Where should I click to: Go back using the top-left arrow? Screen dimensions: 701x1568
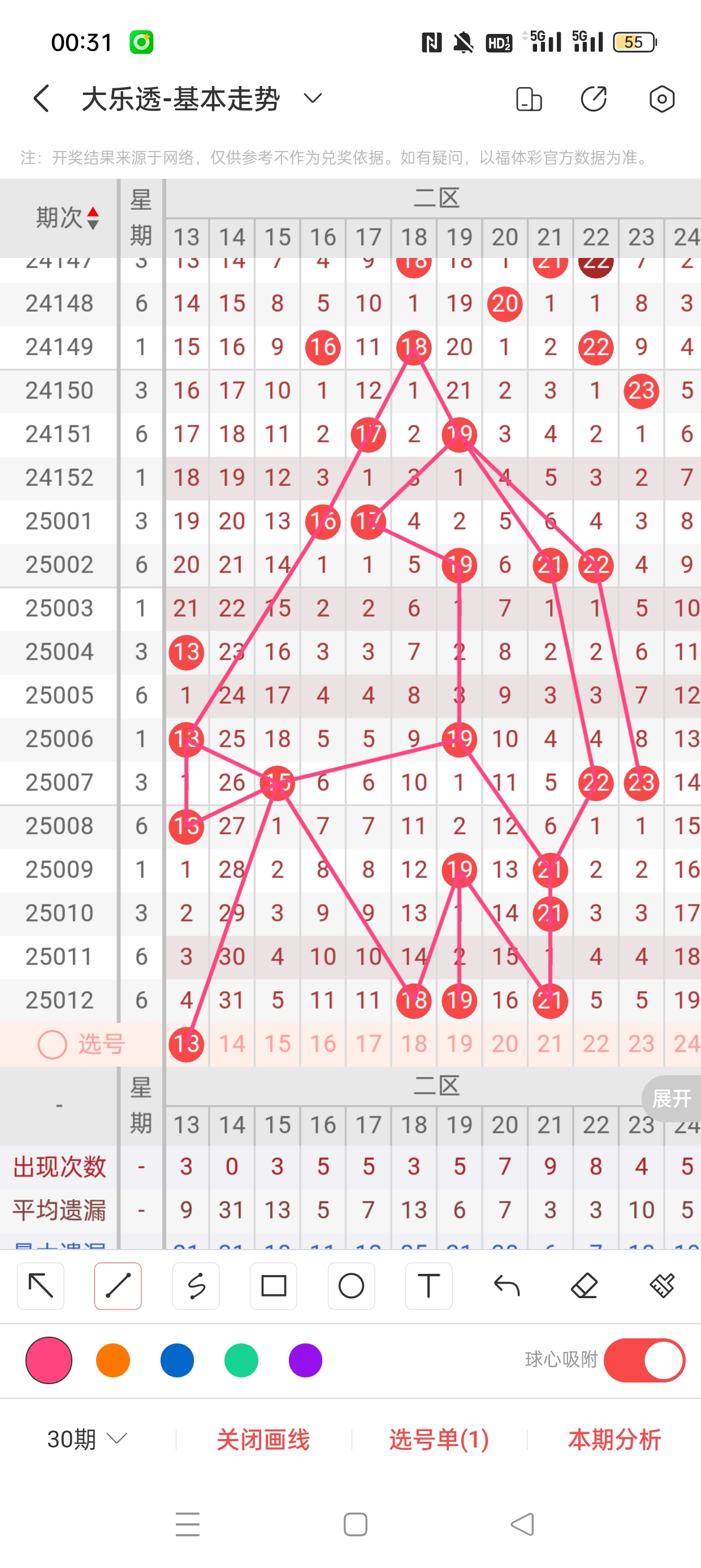[x=41, y=98]
